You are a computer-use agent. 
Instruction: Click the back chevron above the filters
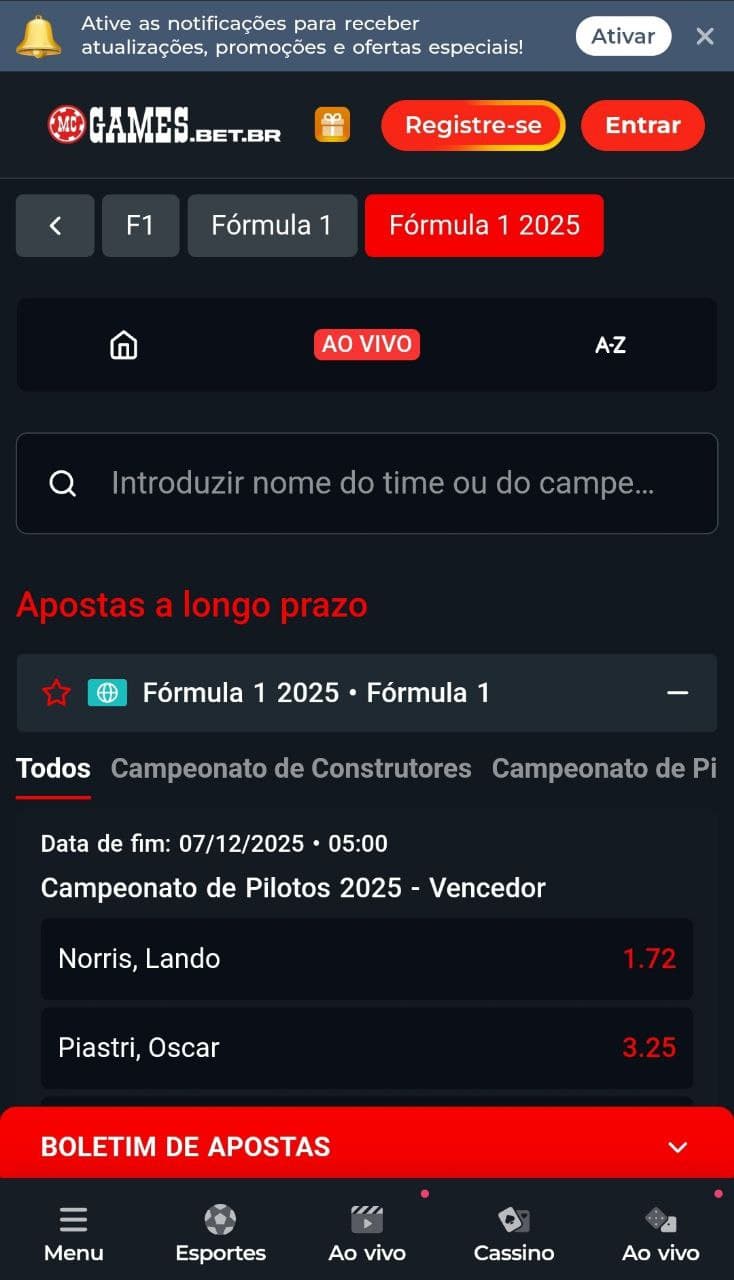pyautogui.click(x=55, y=225)
